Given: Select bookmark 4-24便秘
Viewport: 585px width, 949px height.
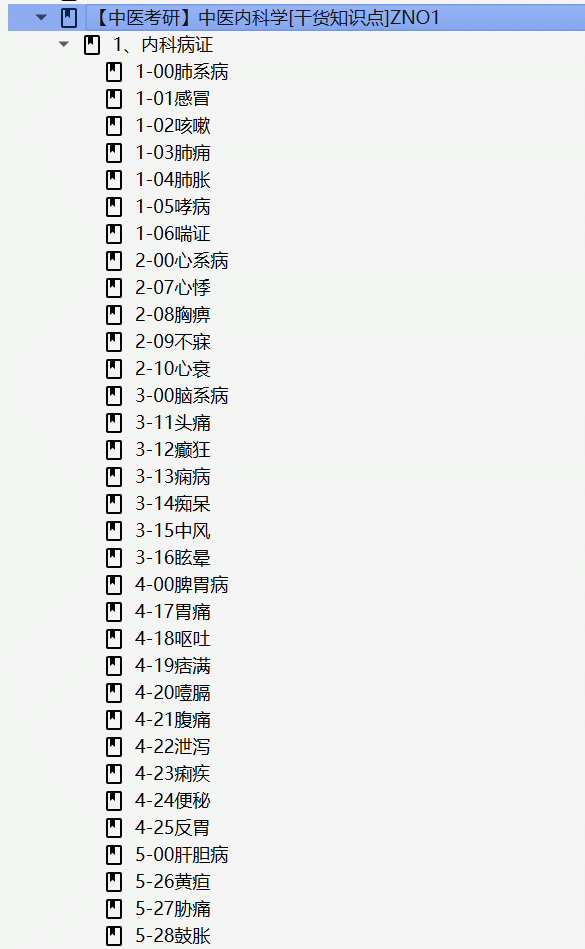Looking at the screenshot, I should pyautogui.click(x=172, y=801).
